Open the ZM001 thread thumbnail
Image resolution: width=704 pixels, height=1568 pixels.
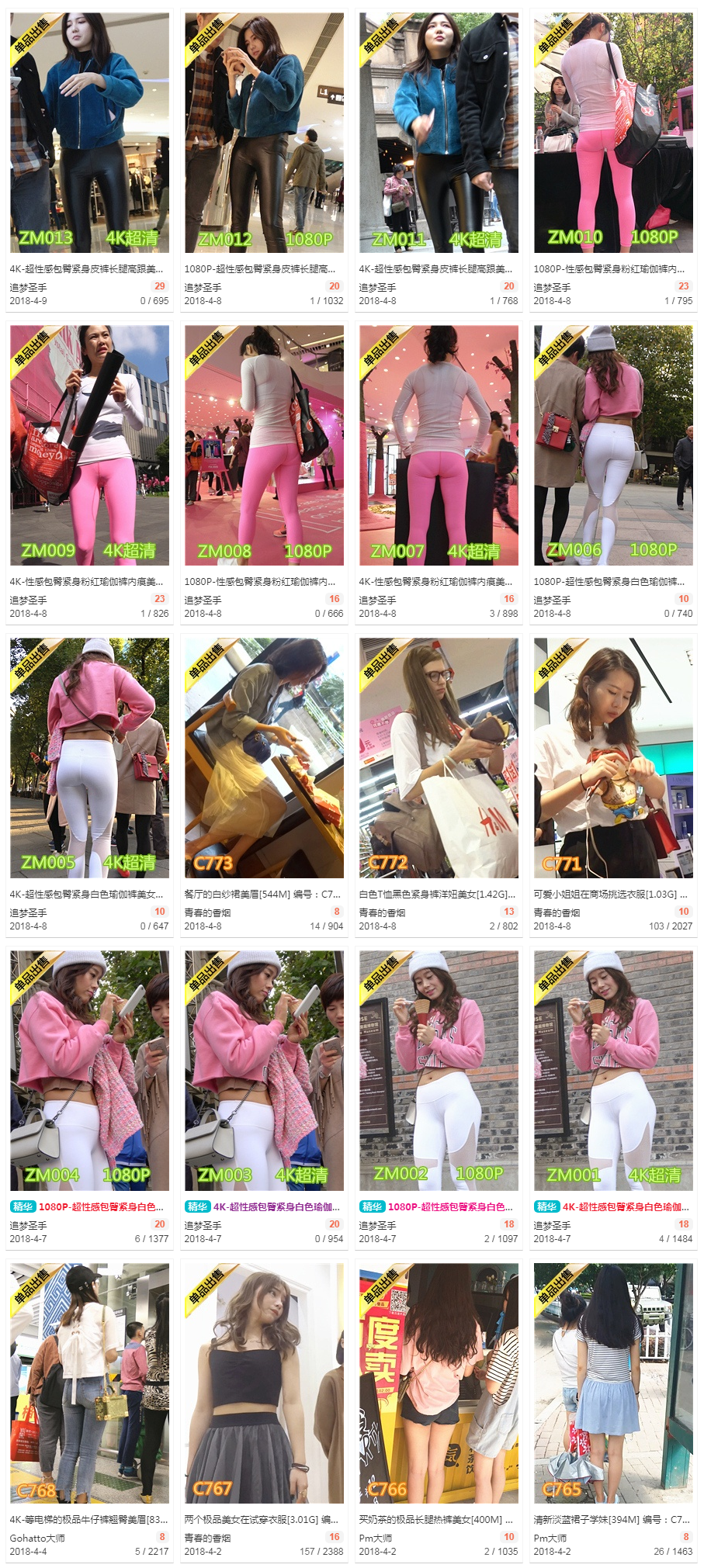[x=613, y=1071]
